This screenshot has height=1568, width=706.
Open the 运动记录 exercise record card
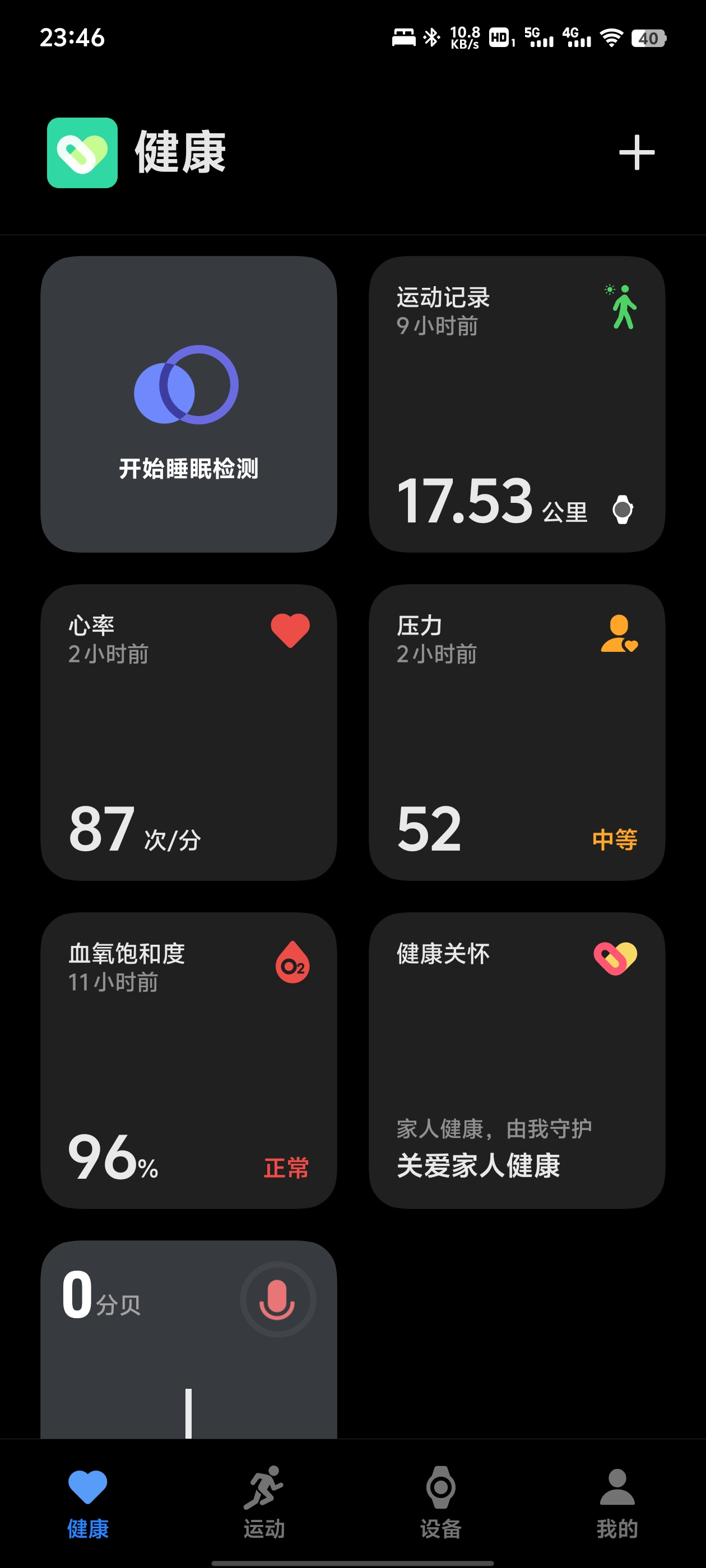point(517,404)
